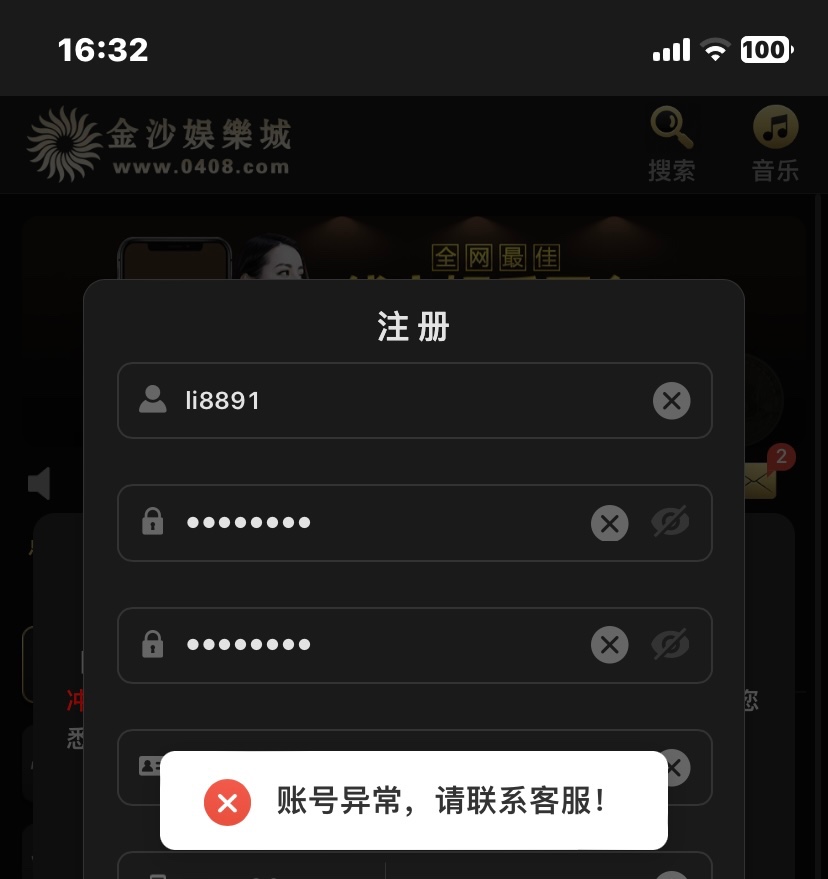Clear the first password field
828x879 pixels.
(609, 523)
